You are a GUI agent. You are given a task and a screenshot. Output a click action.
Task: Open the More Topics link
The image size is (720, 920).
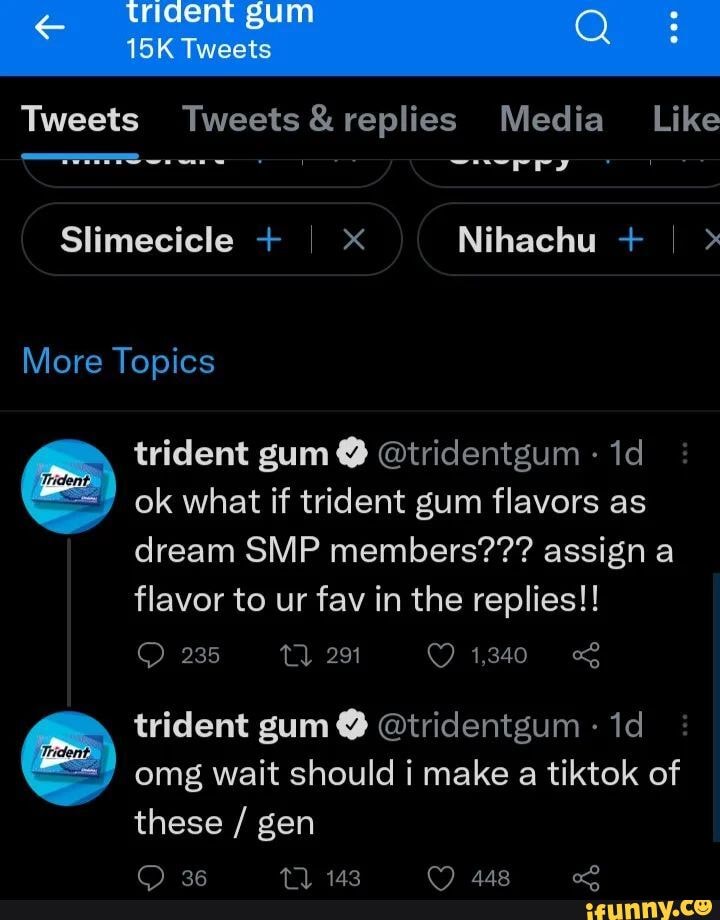(118, 360)
